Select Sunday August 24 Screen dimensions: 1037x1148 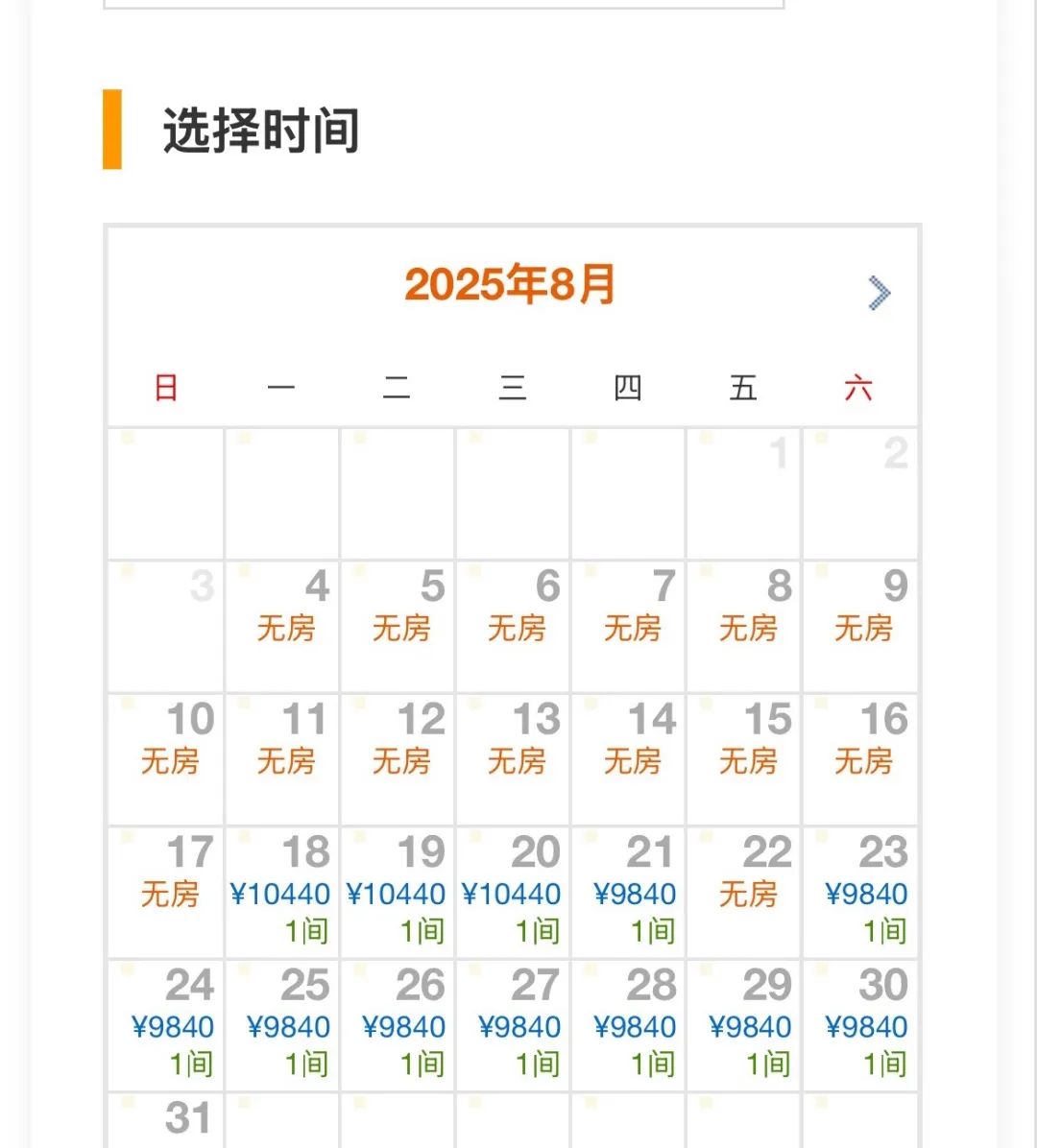(x=166, y=1024)
